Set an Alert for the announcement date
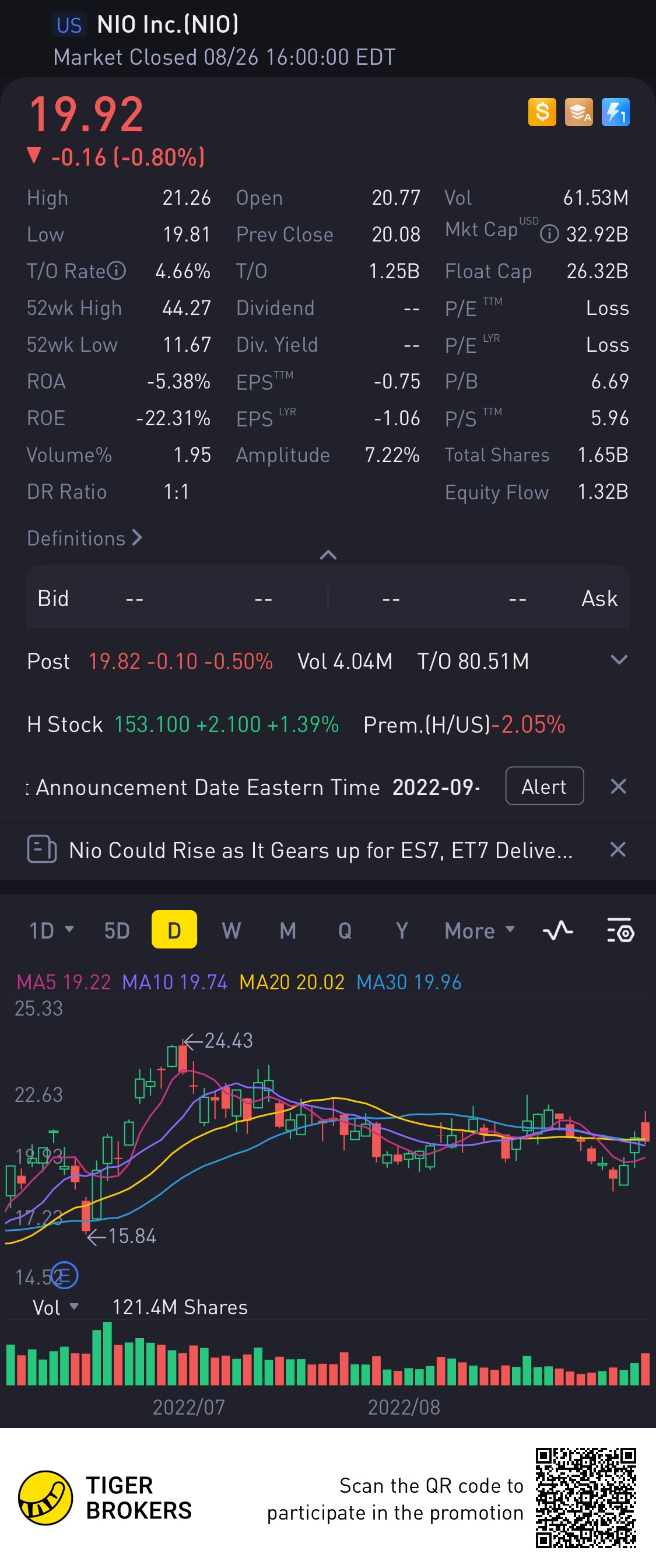This screenshot has height=1568, width=656. (544, 786)
